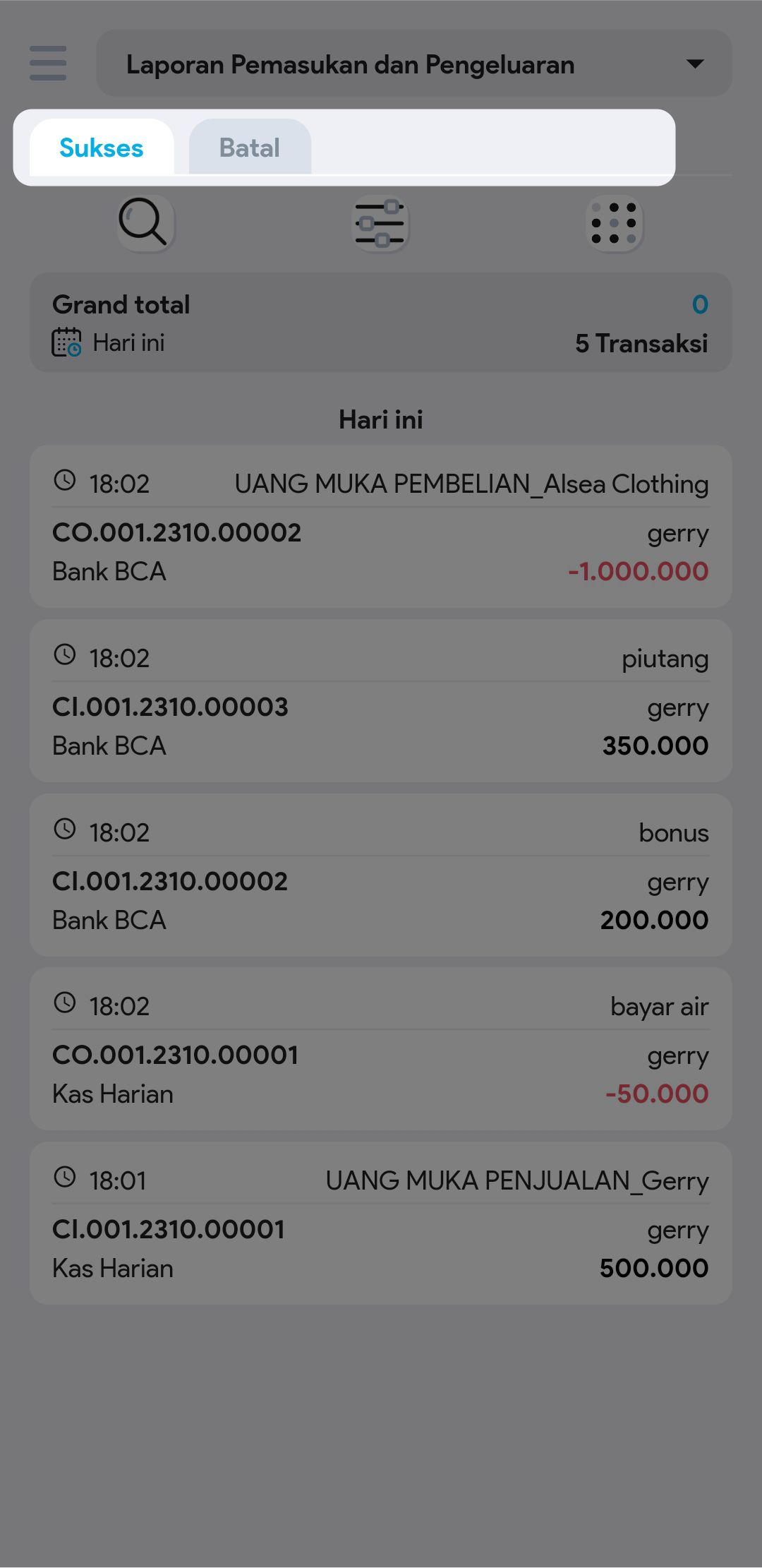762x1568 pixels.
Task: Switch to the Batal tab
Action: pyautogui.click(x=250, y=148)
